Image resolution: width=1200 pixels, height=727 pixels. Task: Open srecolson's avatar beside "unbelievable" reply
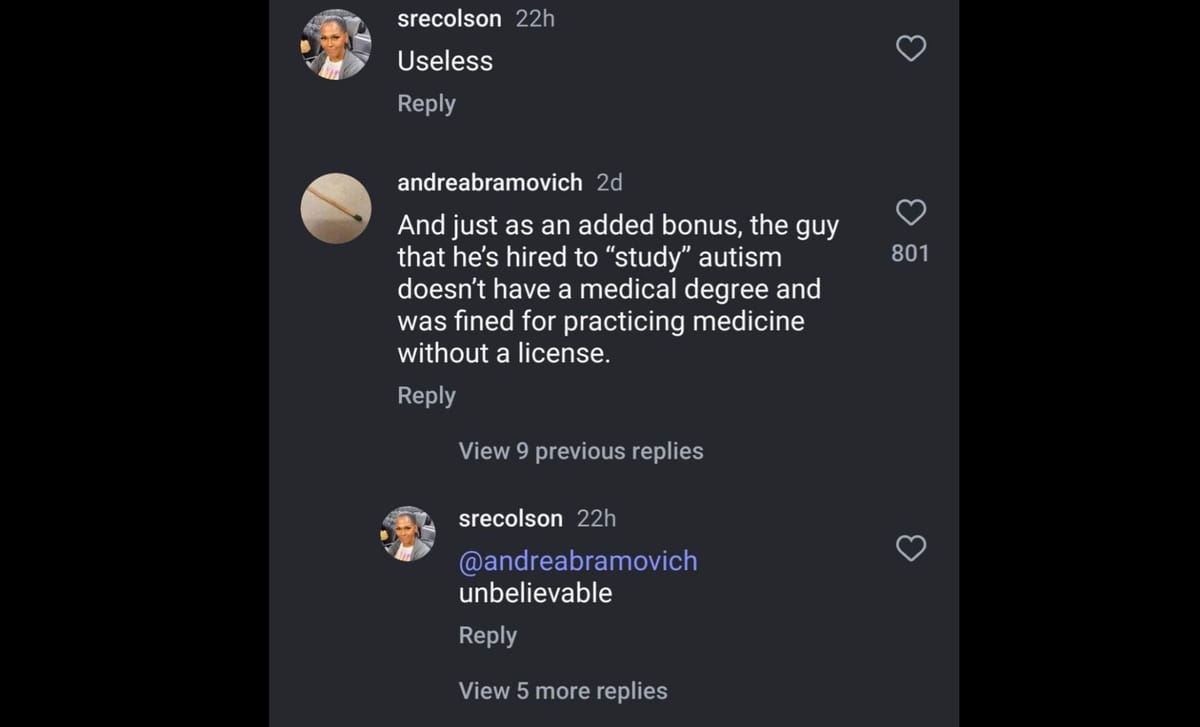tap(408, 533)
